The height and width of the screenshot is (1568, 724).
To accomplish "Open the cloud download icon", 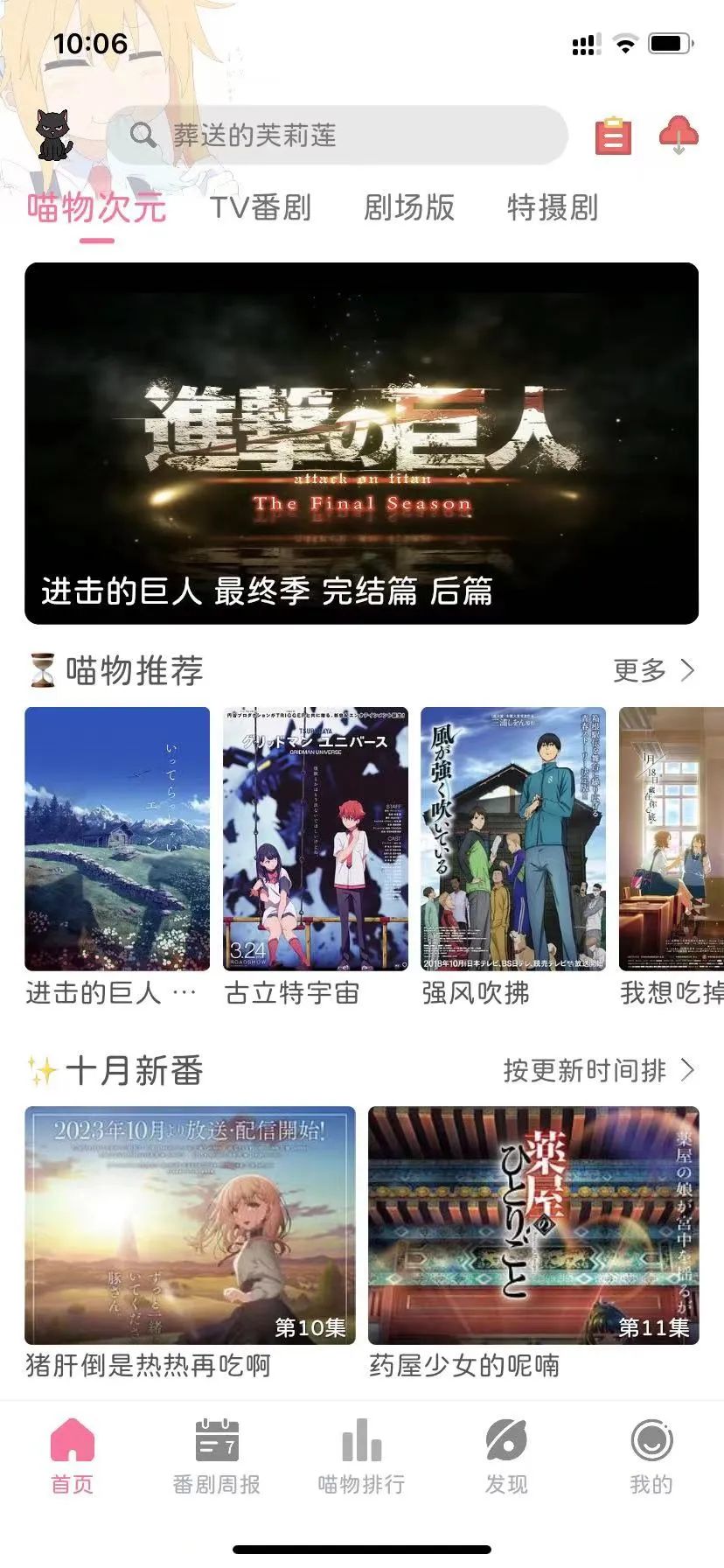I will (679, 136).
